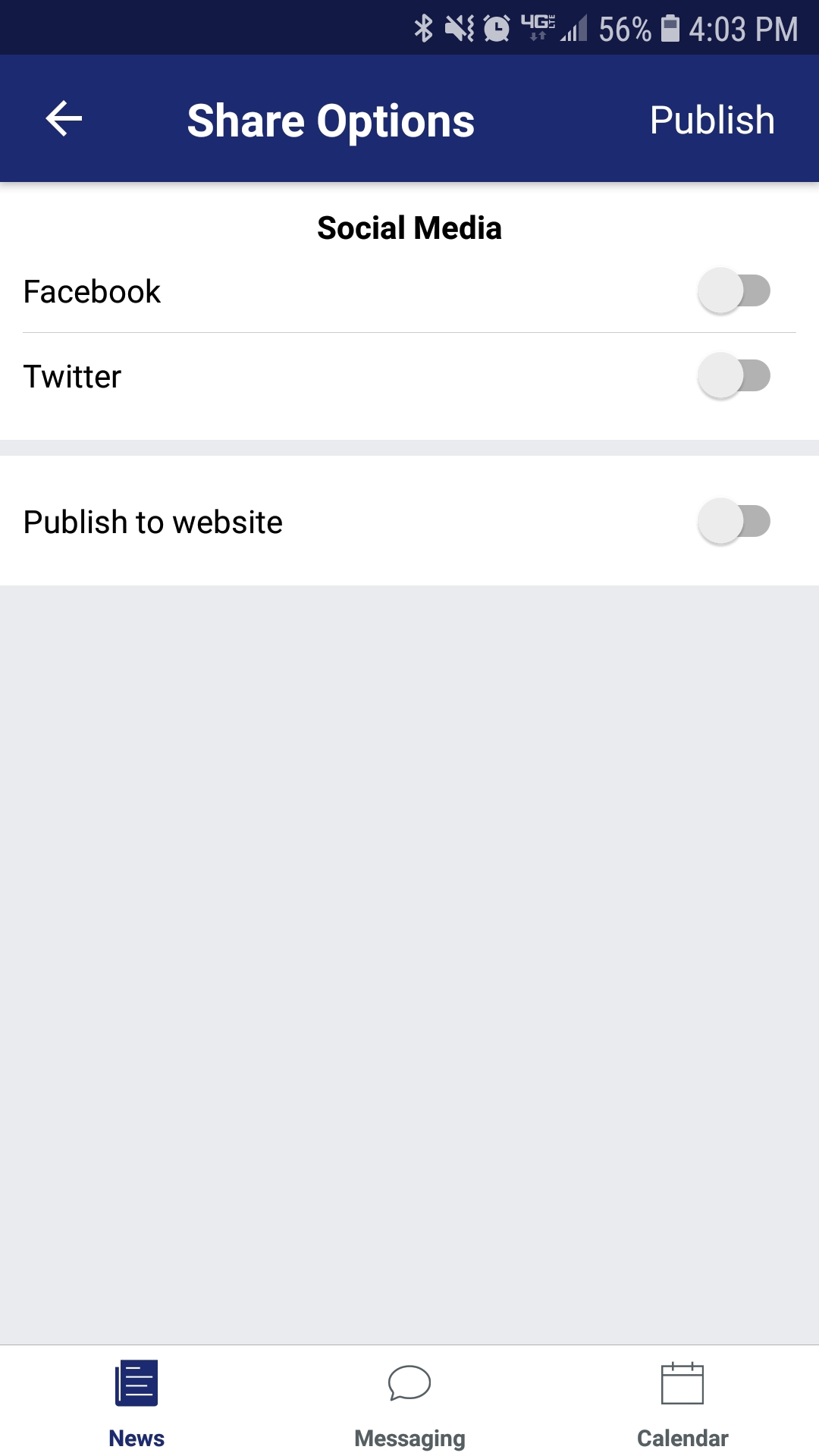819x1456 pixels.
Task: Go back from Share Options
Action: [64, 120]
